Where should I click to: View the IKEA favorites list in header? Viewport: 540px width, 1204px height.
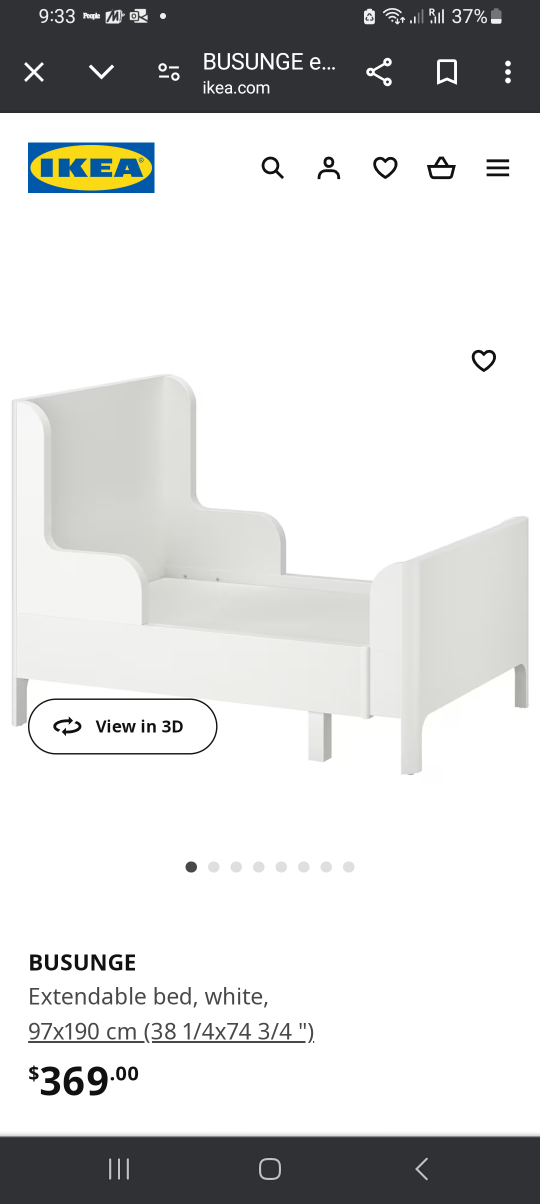click(x=385, y=168)
